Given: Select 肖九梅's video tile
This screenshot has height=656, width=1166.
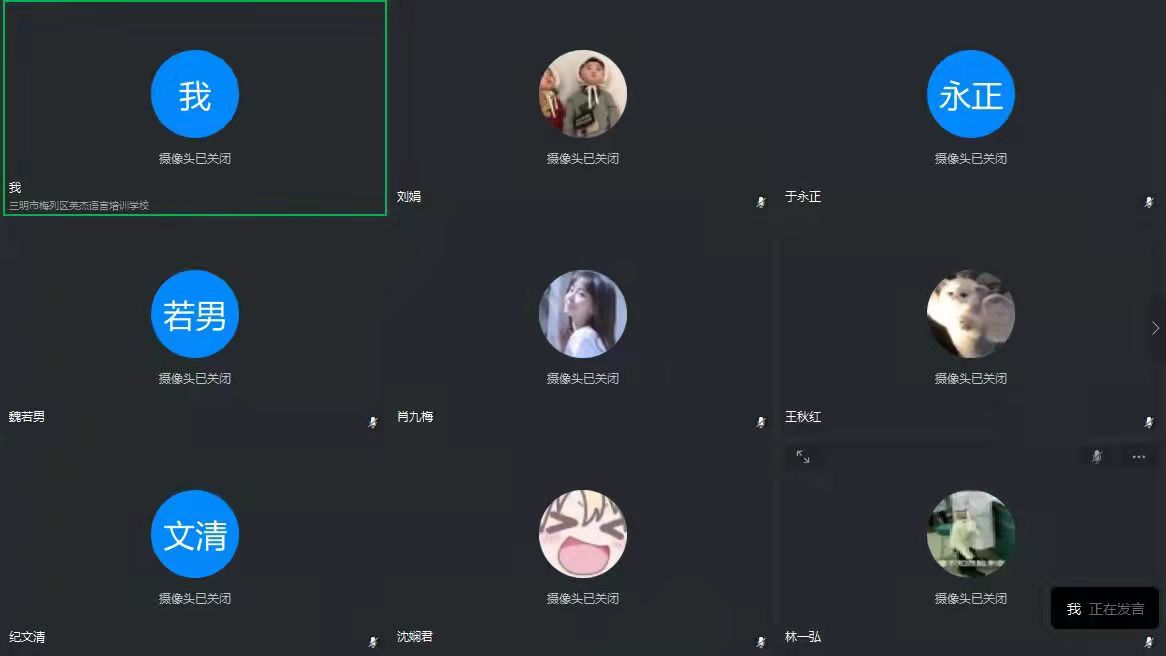Looking at the screenshot, I should click(582, 328).
